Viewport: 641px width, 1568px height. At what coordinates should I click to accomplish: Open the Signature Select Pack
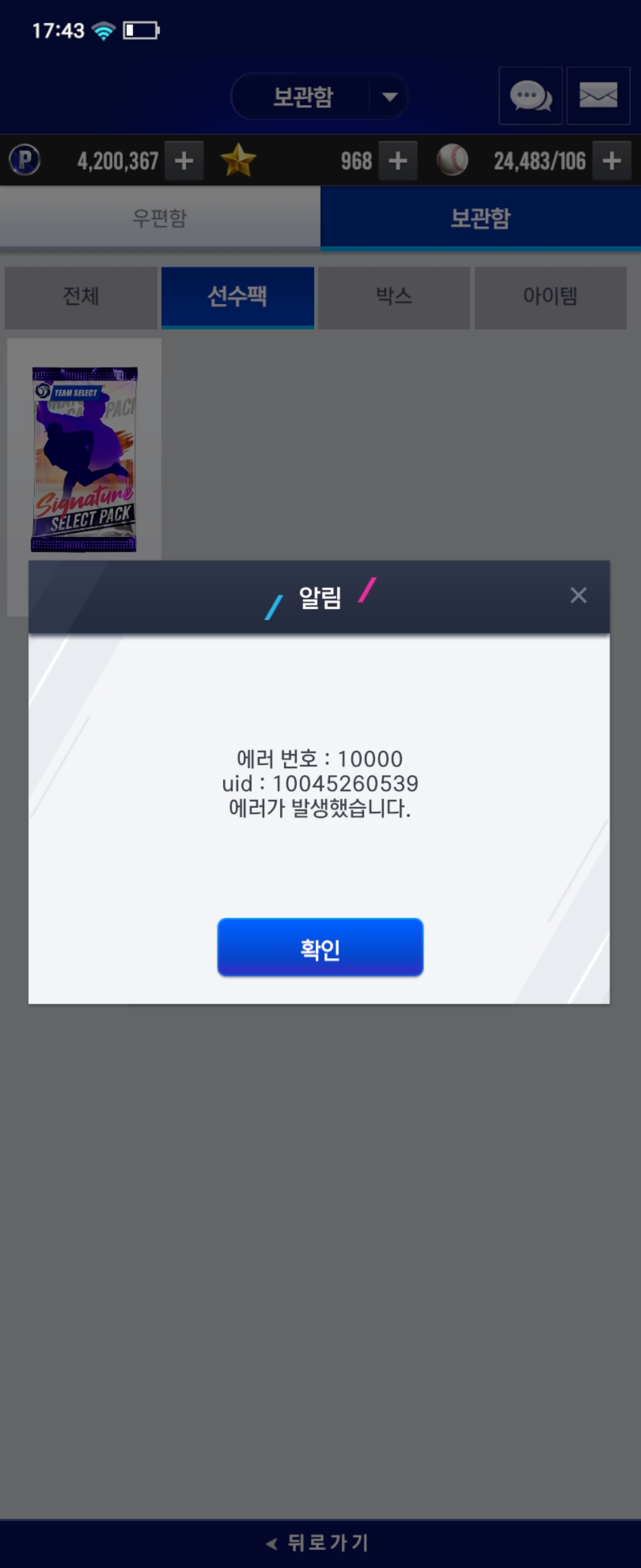[84, 460]
